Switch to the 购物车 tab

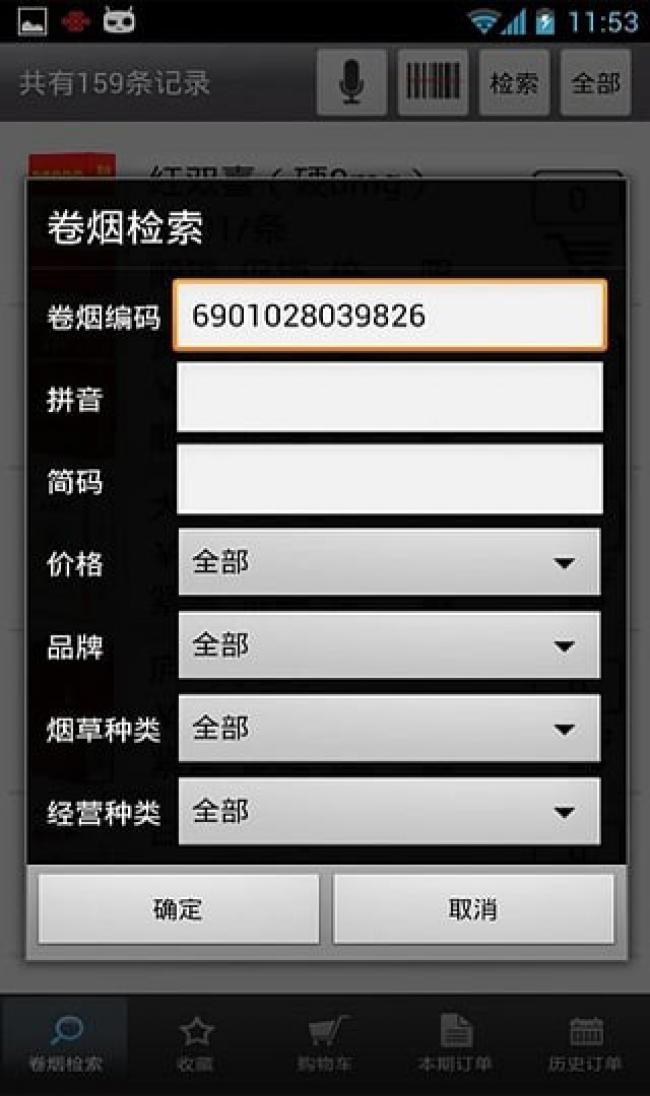click(325, 1044)
